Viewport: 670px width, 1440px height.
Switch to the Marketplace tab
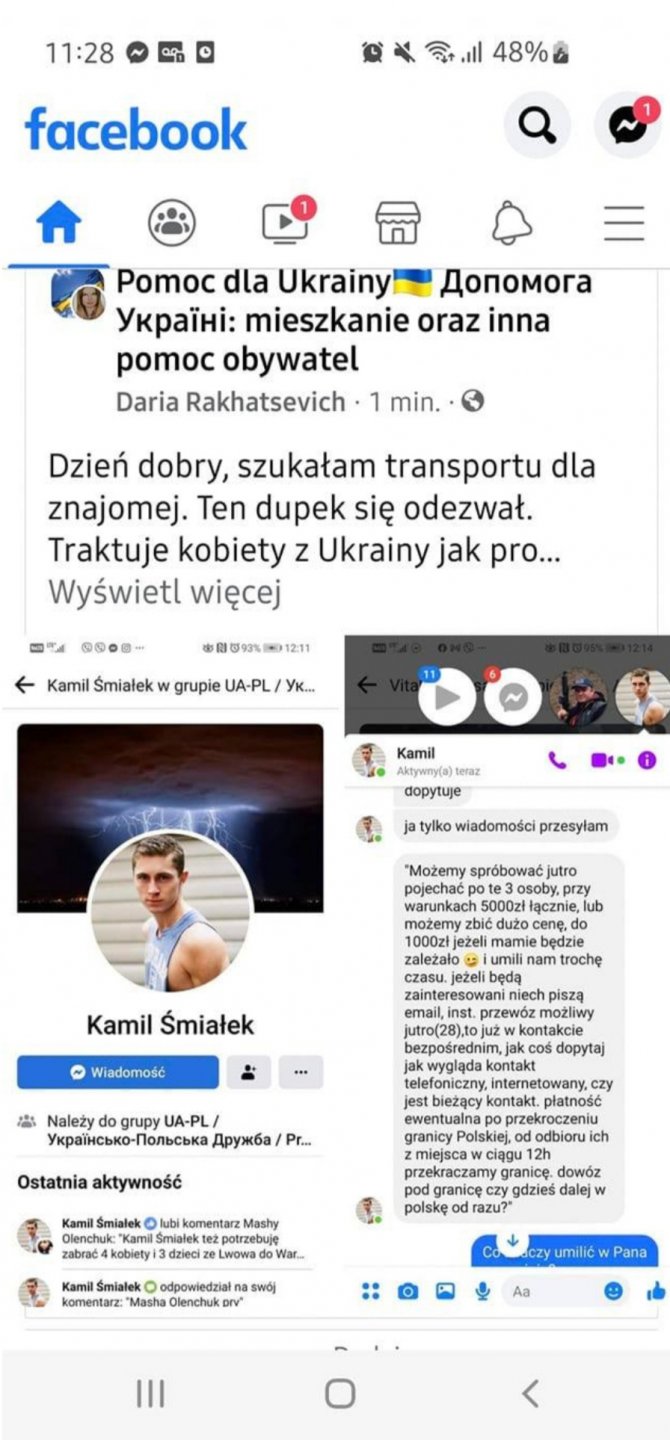pyautogui.click(x=398, y=223)
